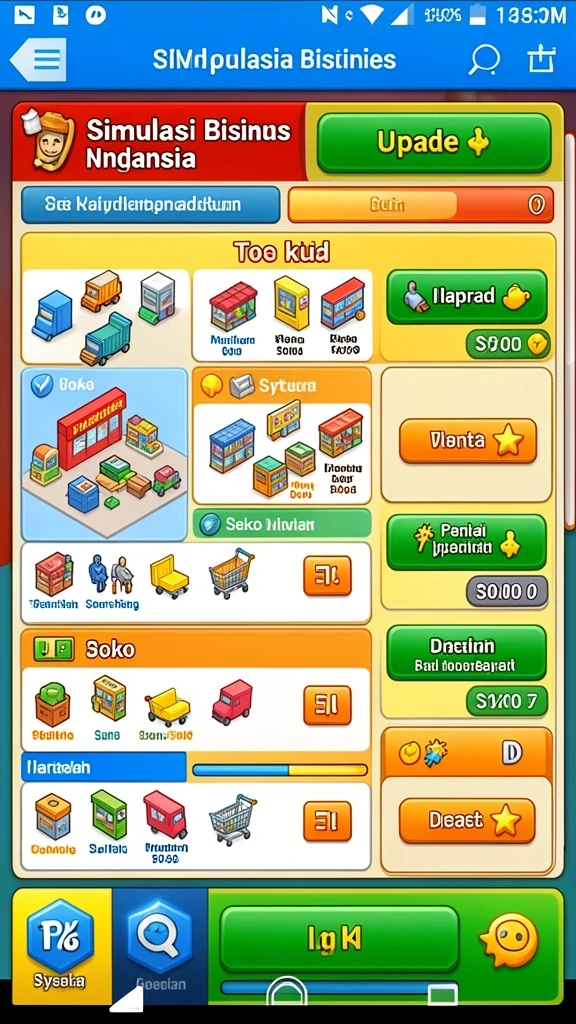This screenshot has width=576, height=1024.
Task: Open the Sytuora card
Action: 282,436
